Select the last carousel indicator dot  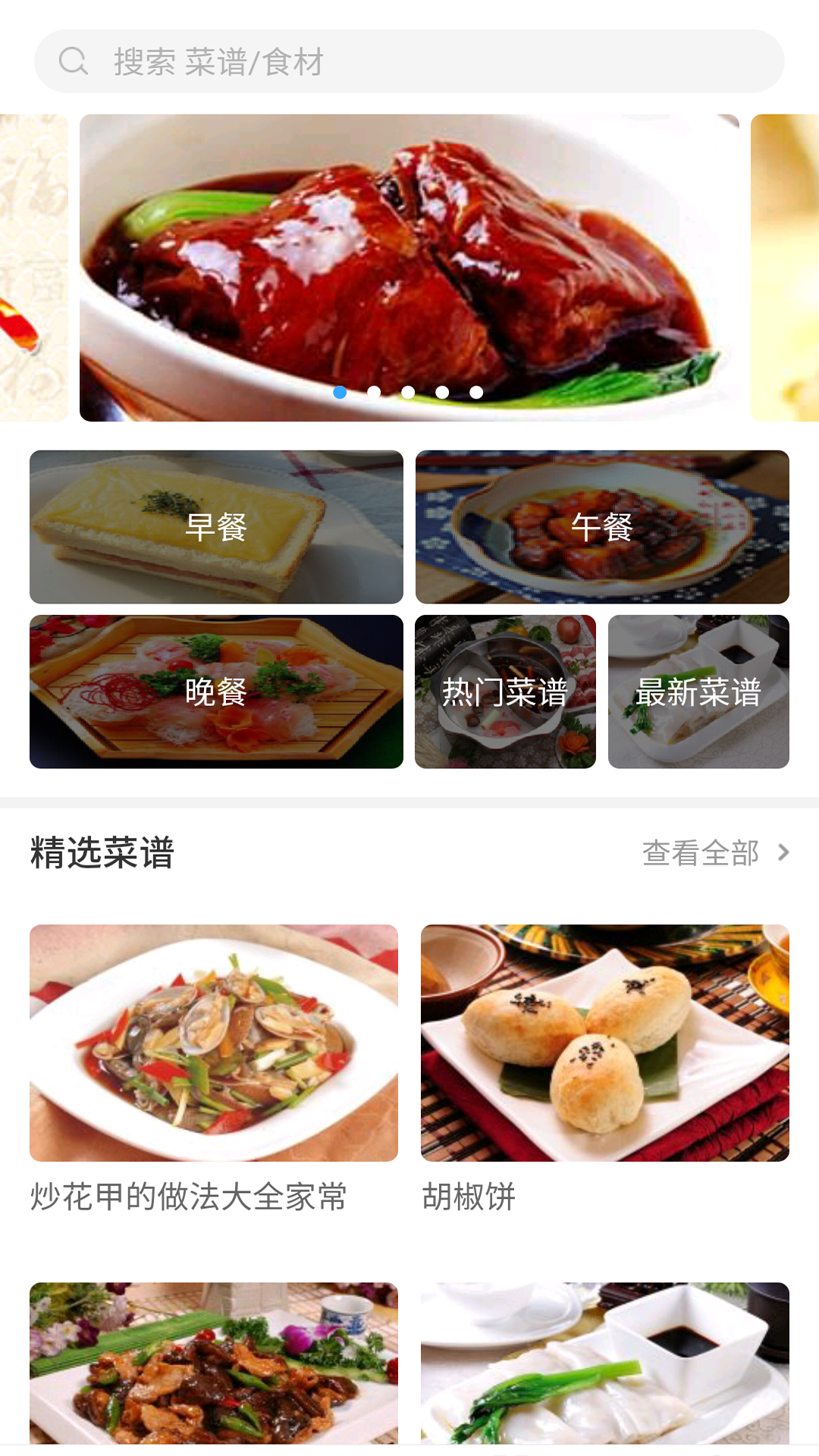pos(476,392)
